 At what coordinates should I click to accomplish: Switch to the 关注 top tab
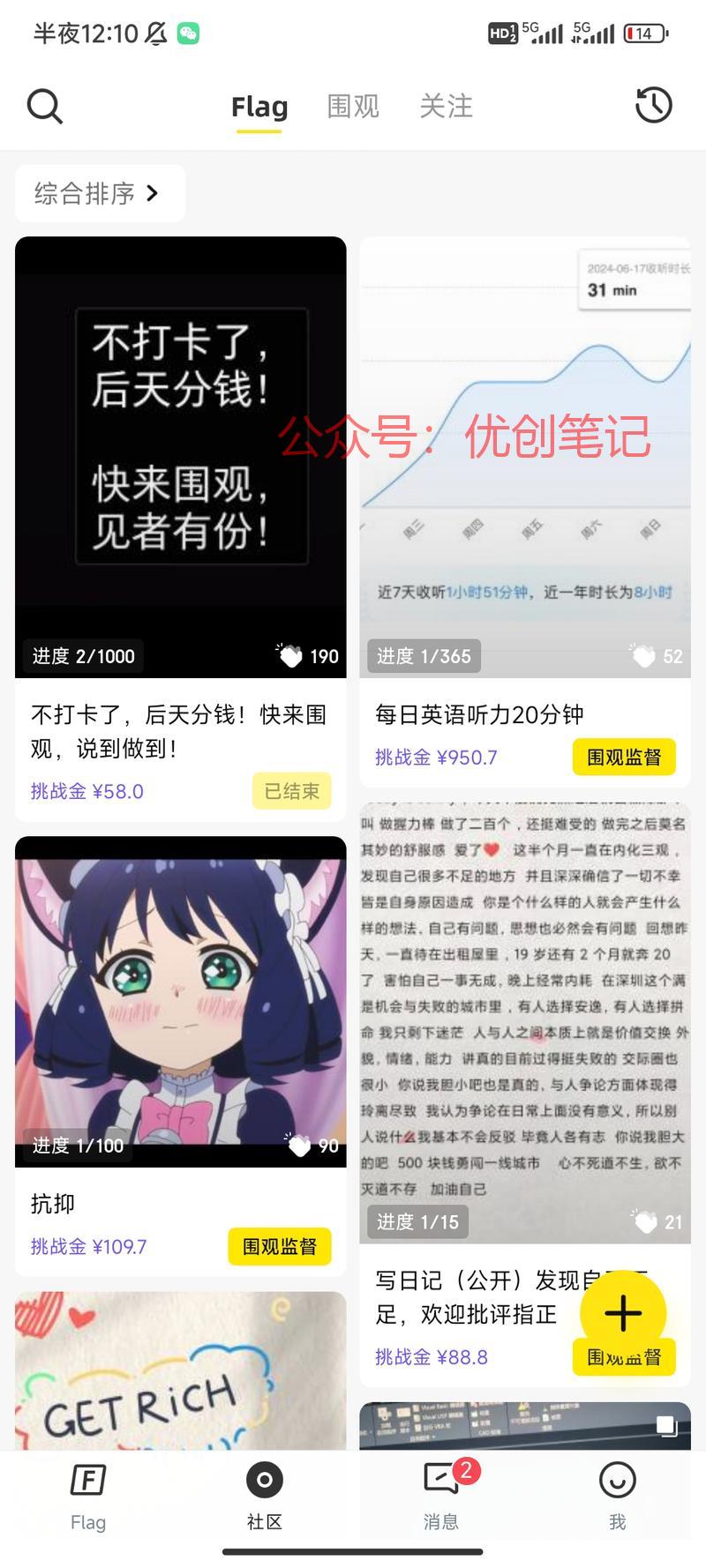coord(446,107)
